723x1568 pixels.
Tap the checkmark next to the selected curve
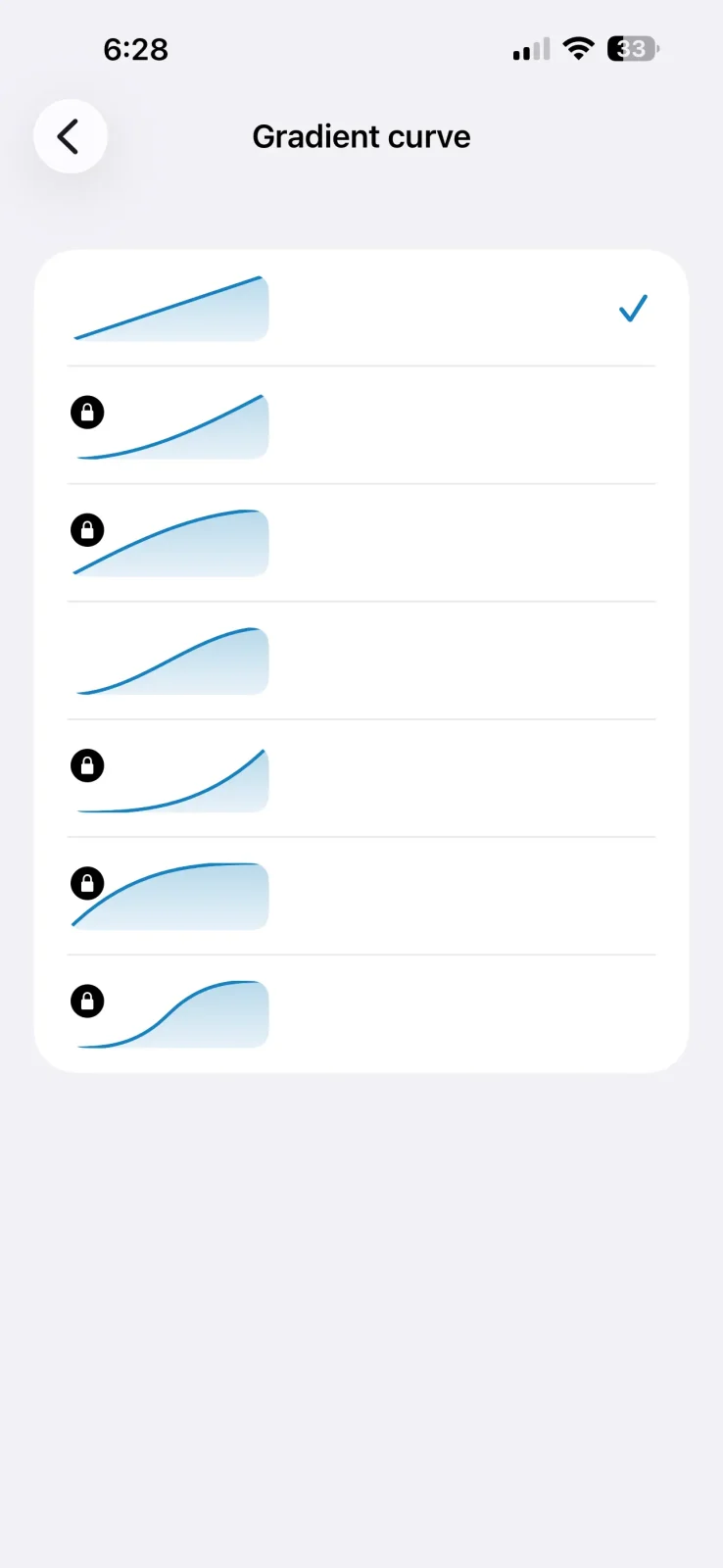(x=633, y=308)
